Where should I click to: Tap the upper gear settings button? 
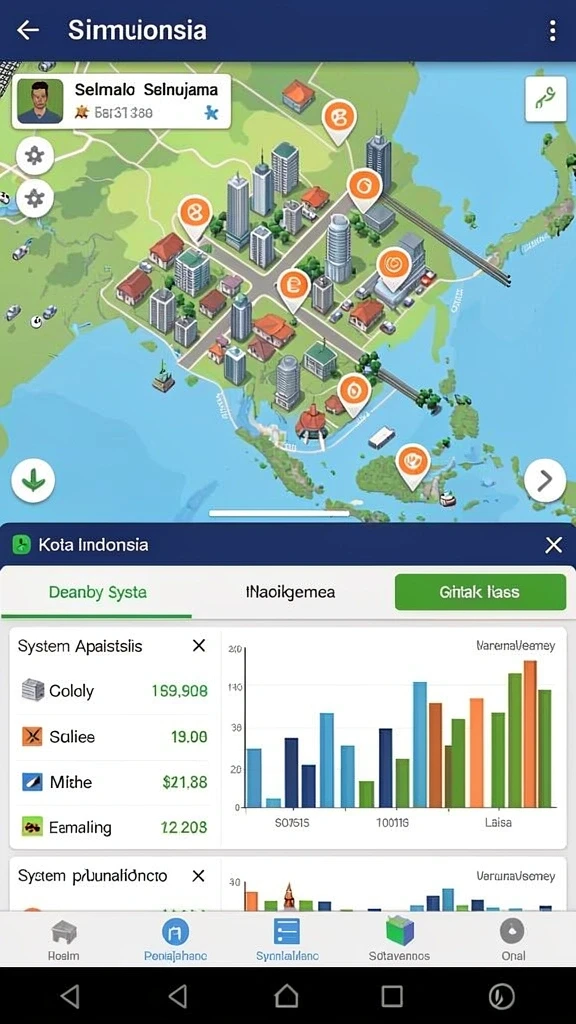[35, 156]
